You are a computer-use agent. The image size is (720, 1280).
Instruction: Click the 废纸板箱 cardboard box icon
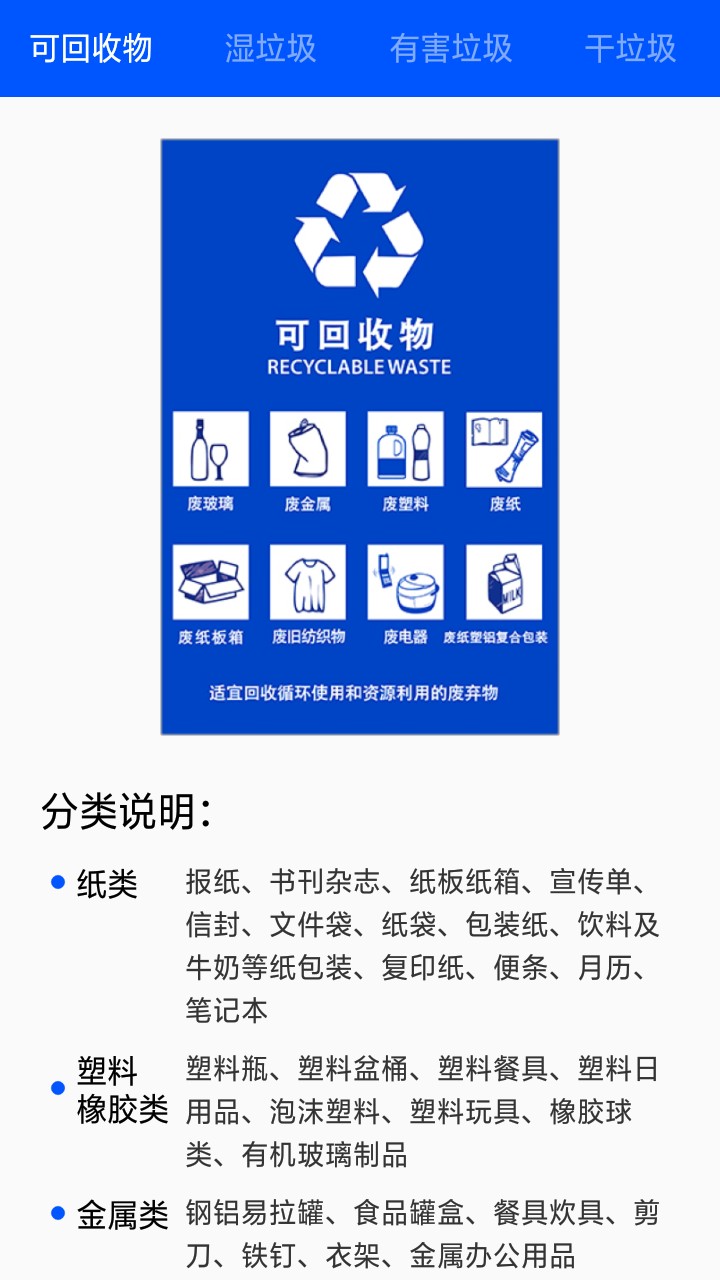click(210, 584)
